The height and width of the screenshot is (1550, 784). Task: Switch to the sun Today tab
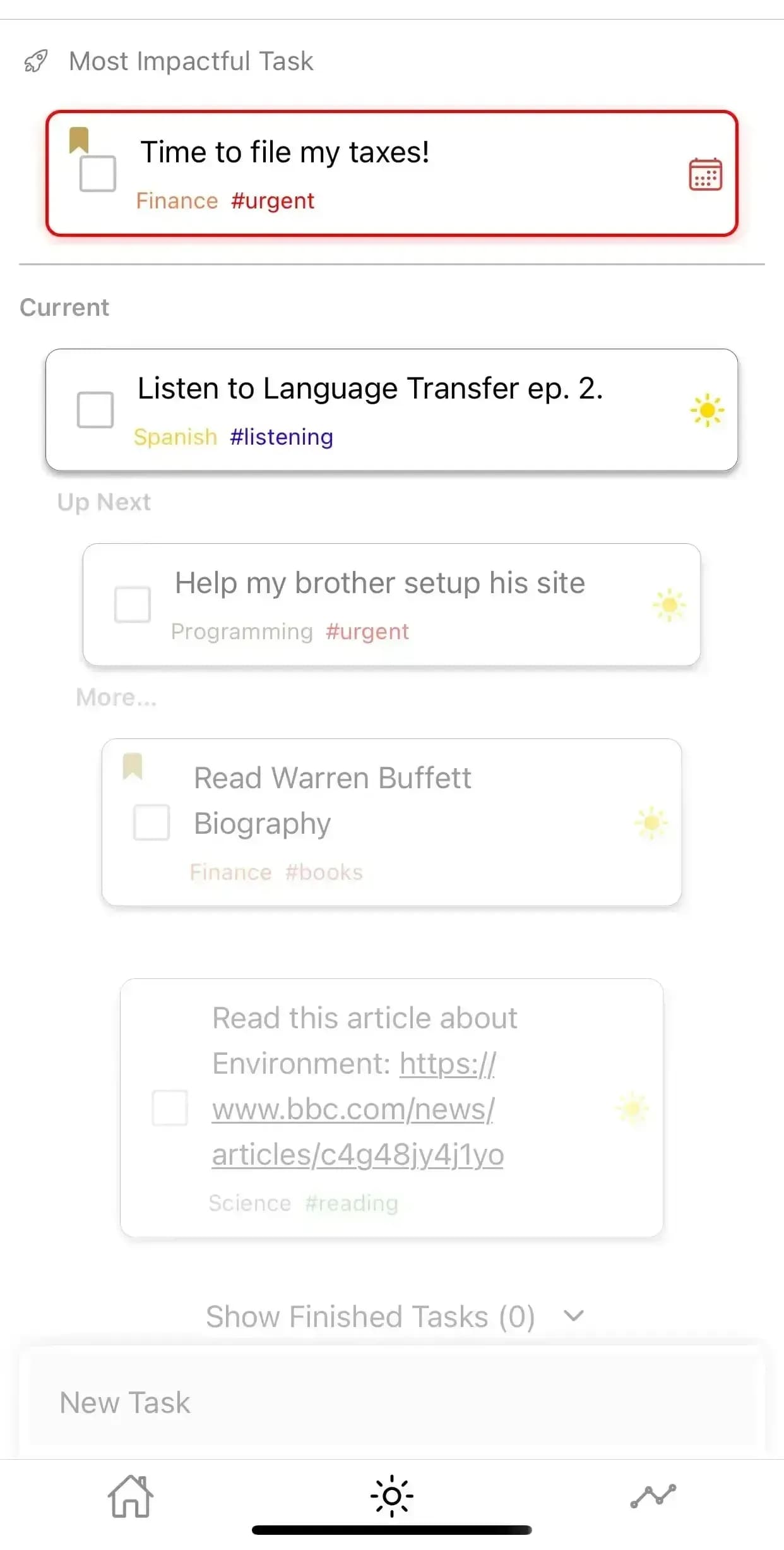(x=392, y=1496)
